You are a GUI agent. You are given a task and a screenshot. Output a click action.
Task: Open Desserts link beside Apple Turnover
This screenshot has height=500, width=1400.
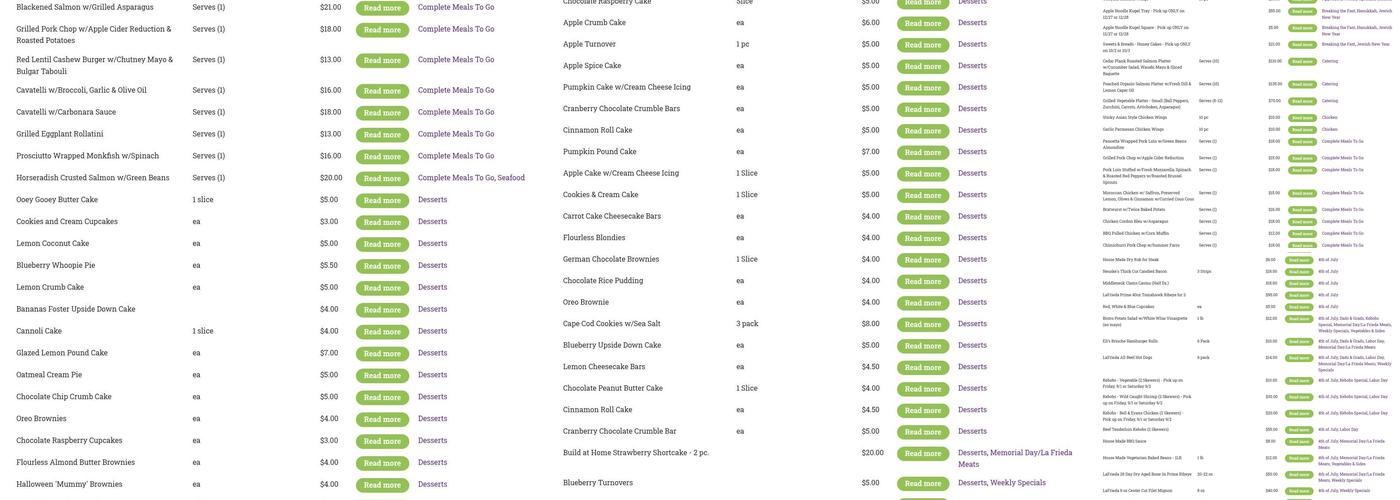[972, 44]
